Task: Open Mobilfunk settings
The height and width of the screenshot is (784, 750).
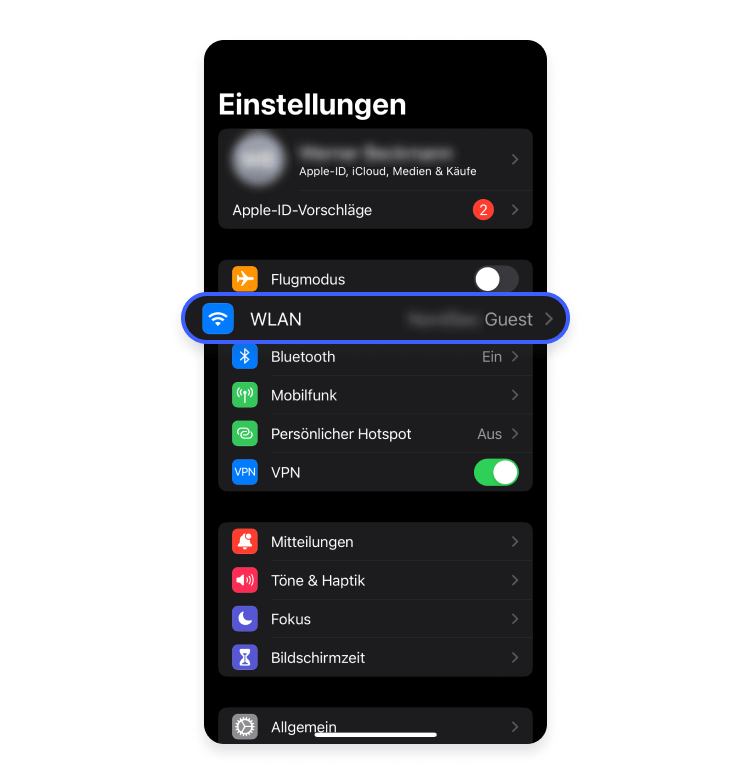Action: (x=375, y=395)
